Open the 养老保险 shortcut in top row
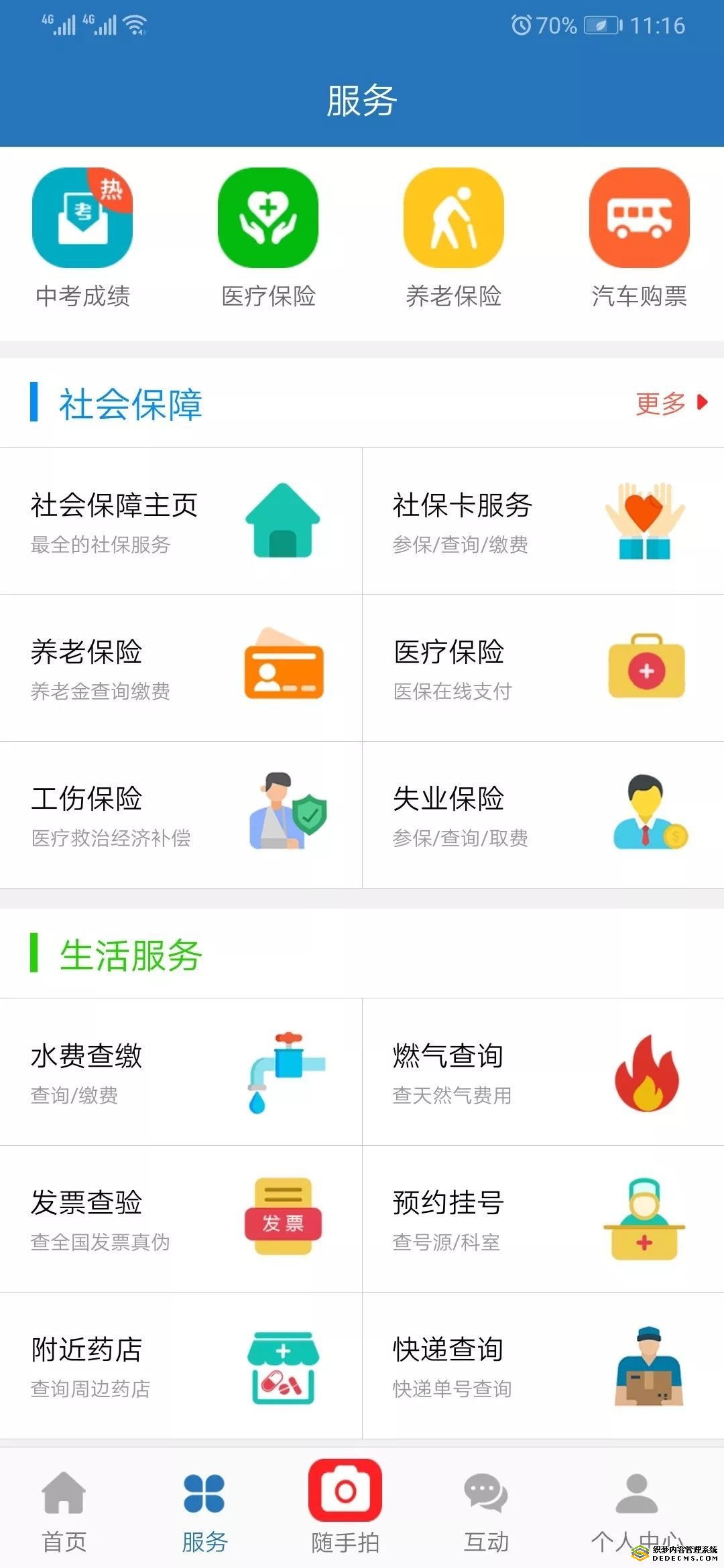This screenshot has width=724, height=1568. [x=454, y=238]
